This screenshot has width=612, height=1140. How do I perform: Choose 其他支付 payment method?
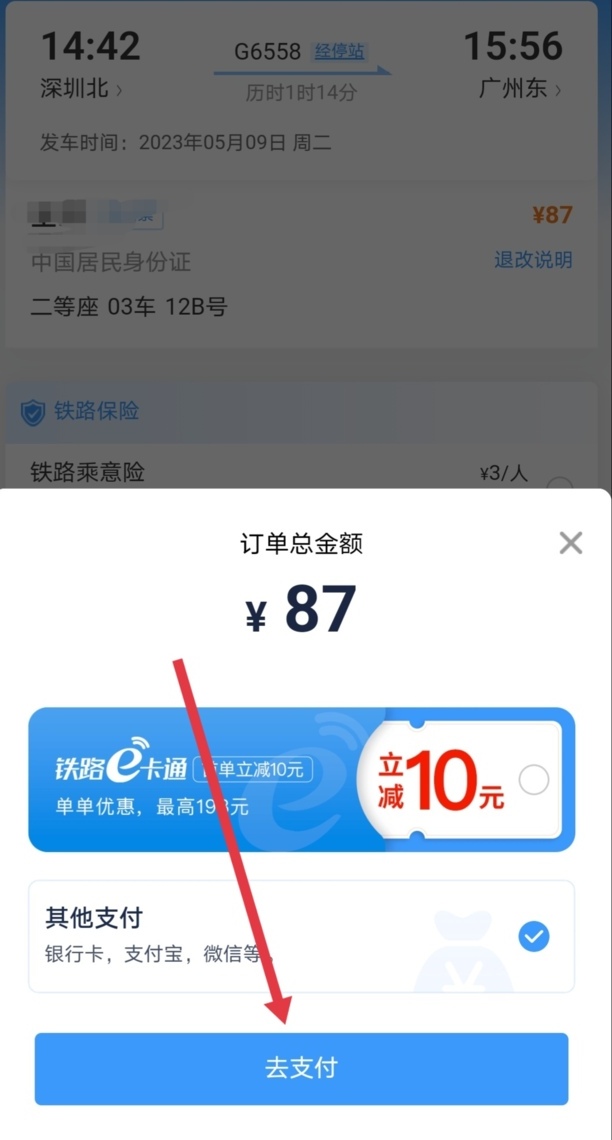click(x=534, y=937)
